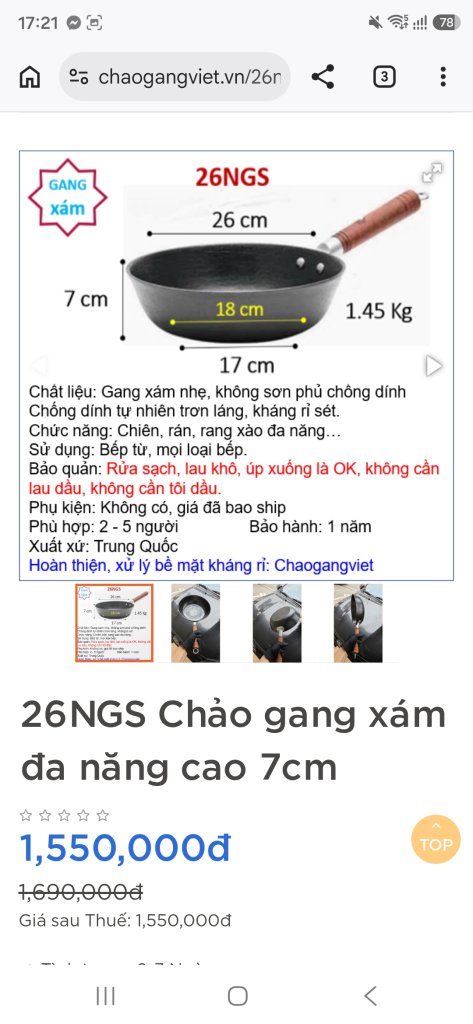This screenshot has height=1024, width=473.
Task: Select the third thumbnail showing pan underside
Action: pos(277,623)
